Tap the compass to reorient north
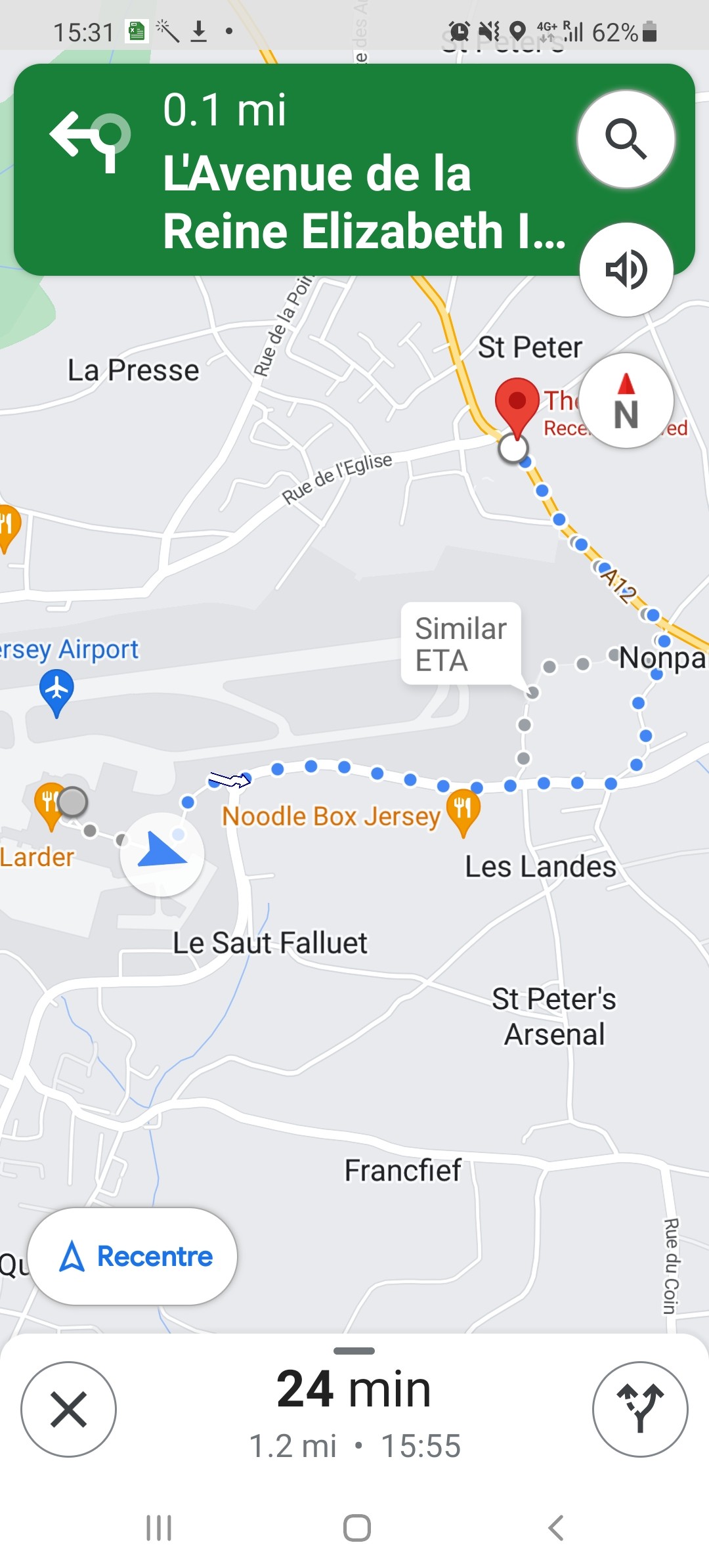The width and height of the screenshot is (709, 1568). [626, 401]
